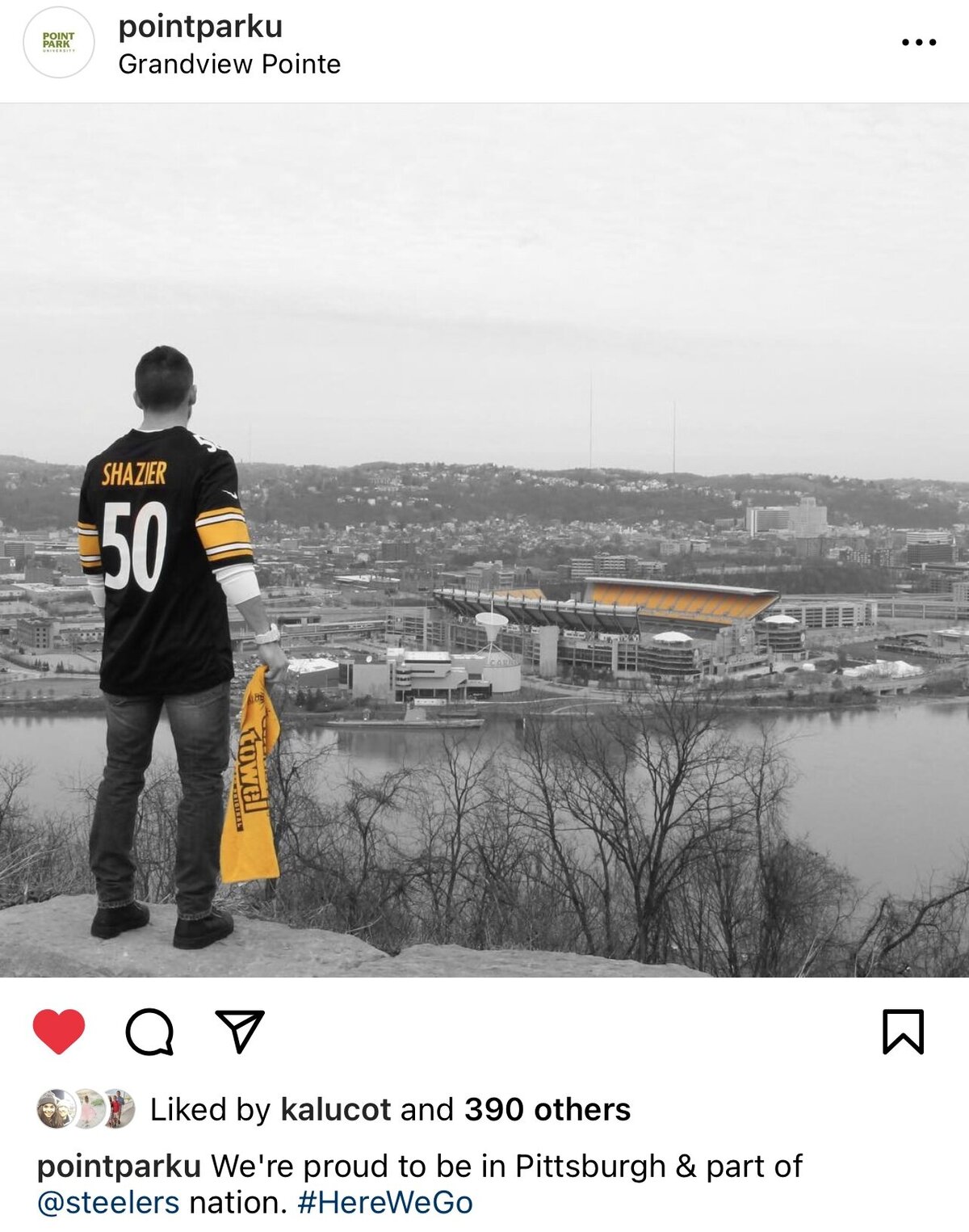Image resolution: width=969 pixels, height=1232 pixels.
Task: Open comments with the speech bubble icon
Action: pos(150,1032)
